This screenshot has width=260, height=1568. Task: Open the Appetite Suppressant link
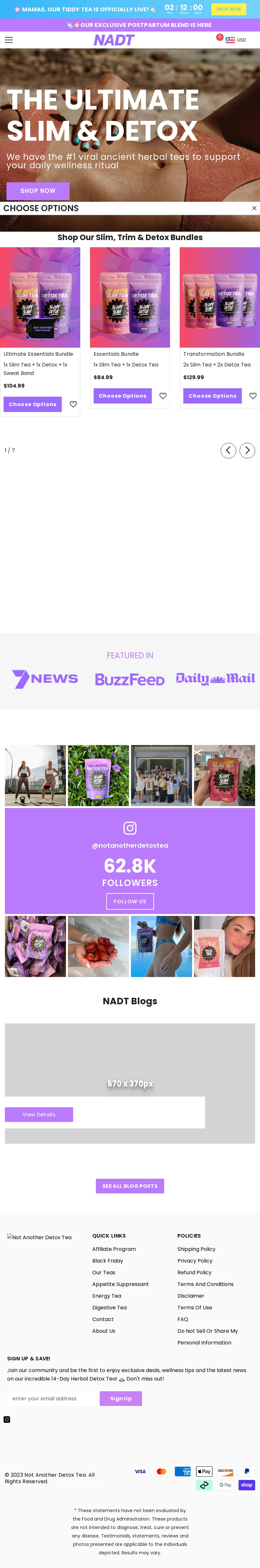click(120, 1284)
